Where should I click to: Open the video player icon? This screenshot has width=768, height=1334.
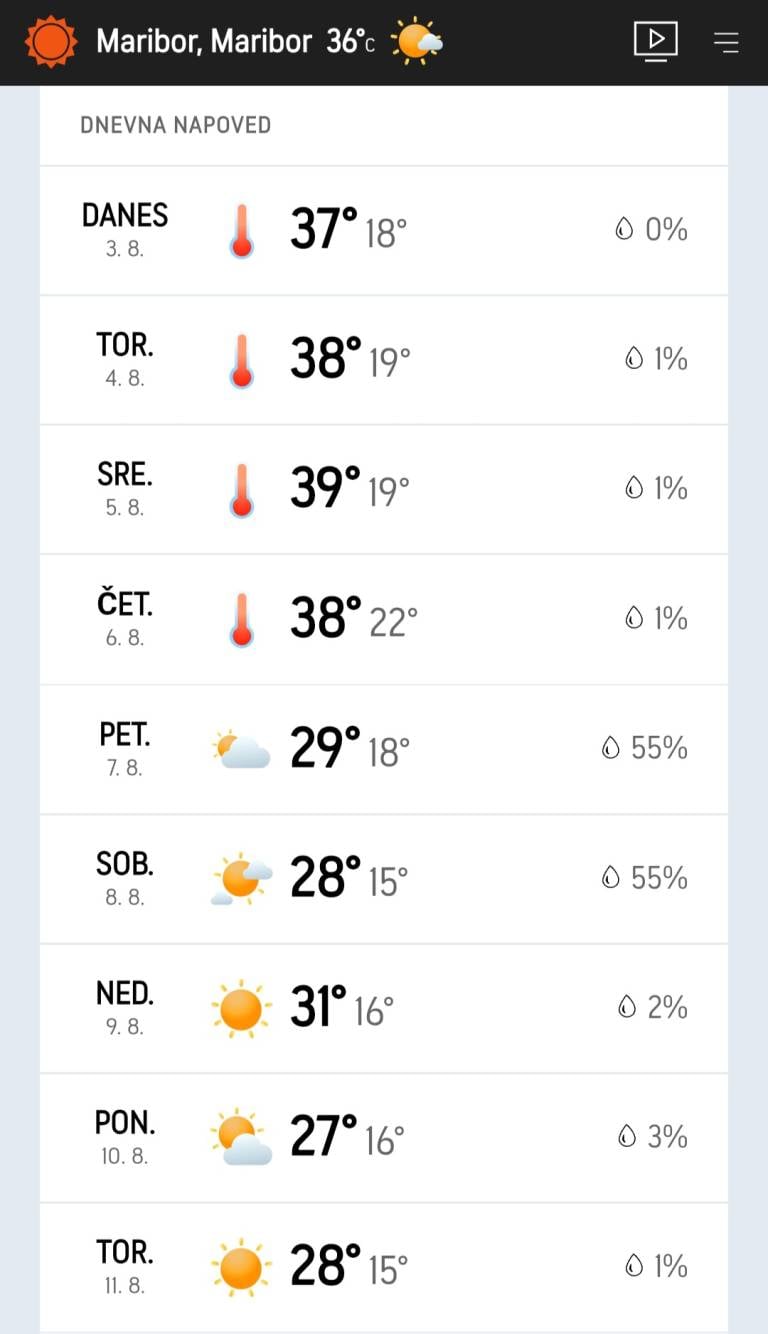(x=656, y=41)
